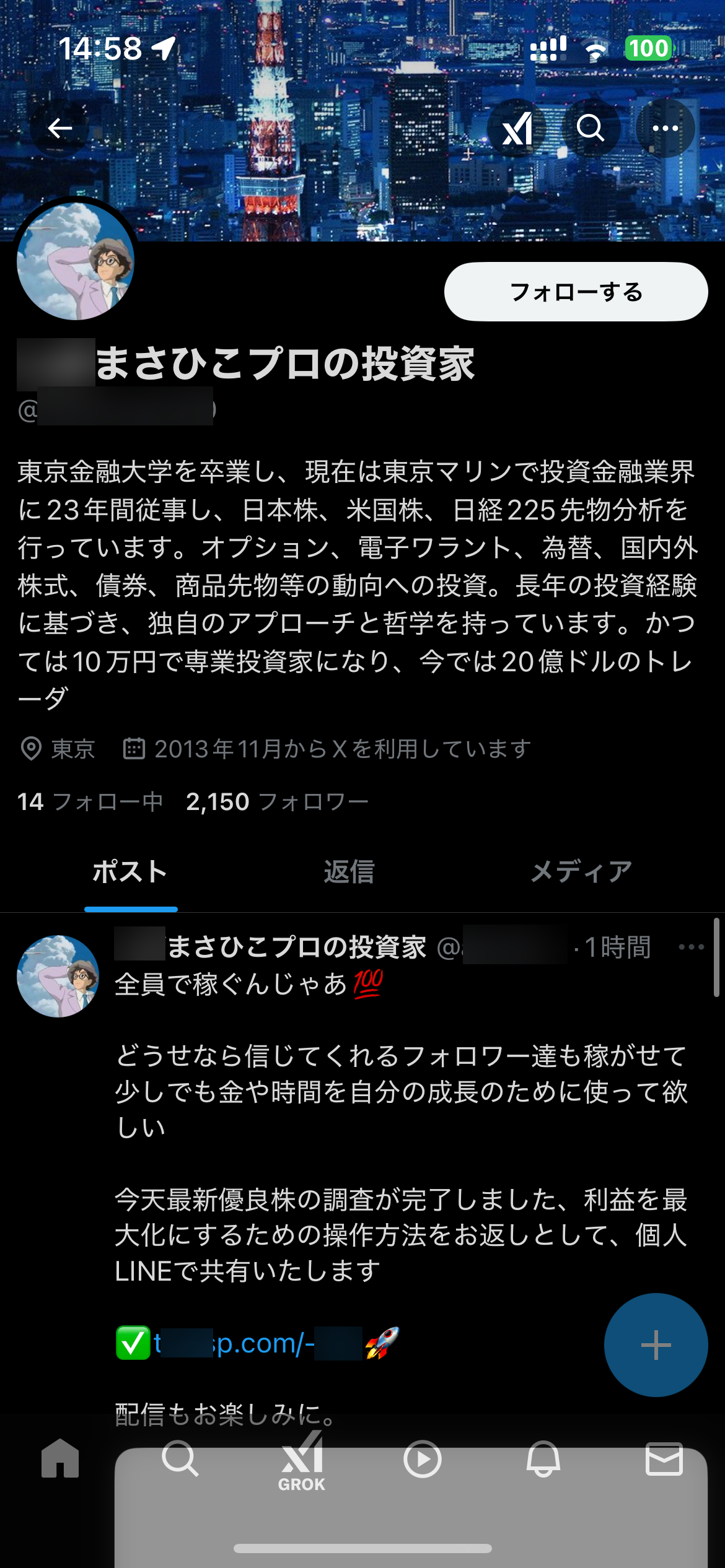Switch to the 返信 tab
This screenshot has height=1568, width=725.
tap(349, 872)
